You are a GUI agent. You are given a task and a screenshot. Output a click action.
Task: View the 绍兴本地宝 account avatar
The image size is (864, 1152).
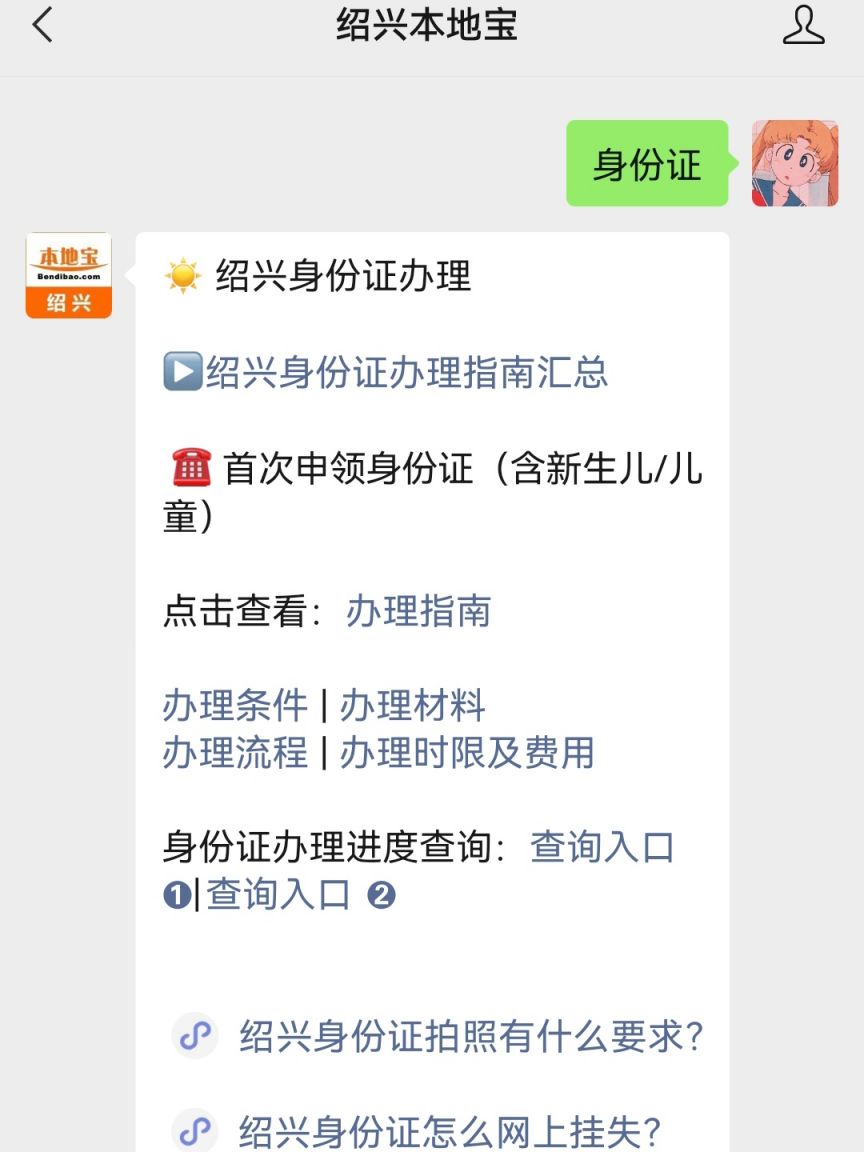69,276
